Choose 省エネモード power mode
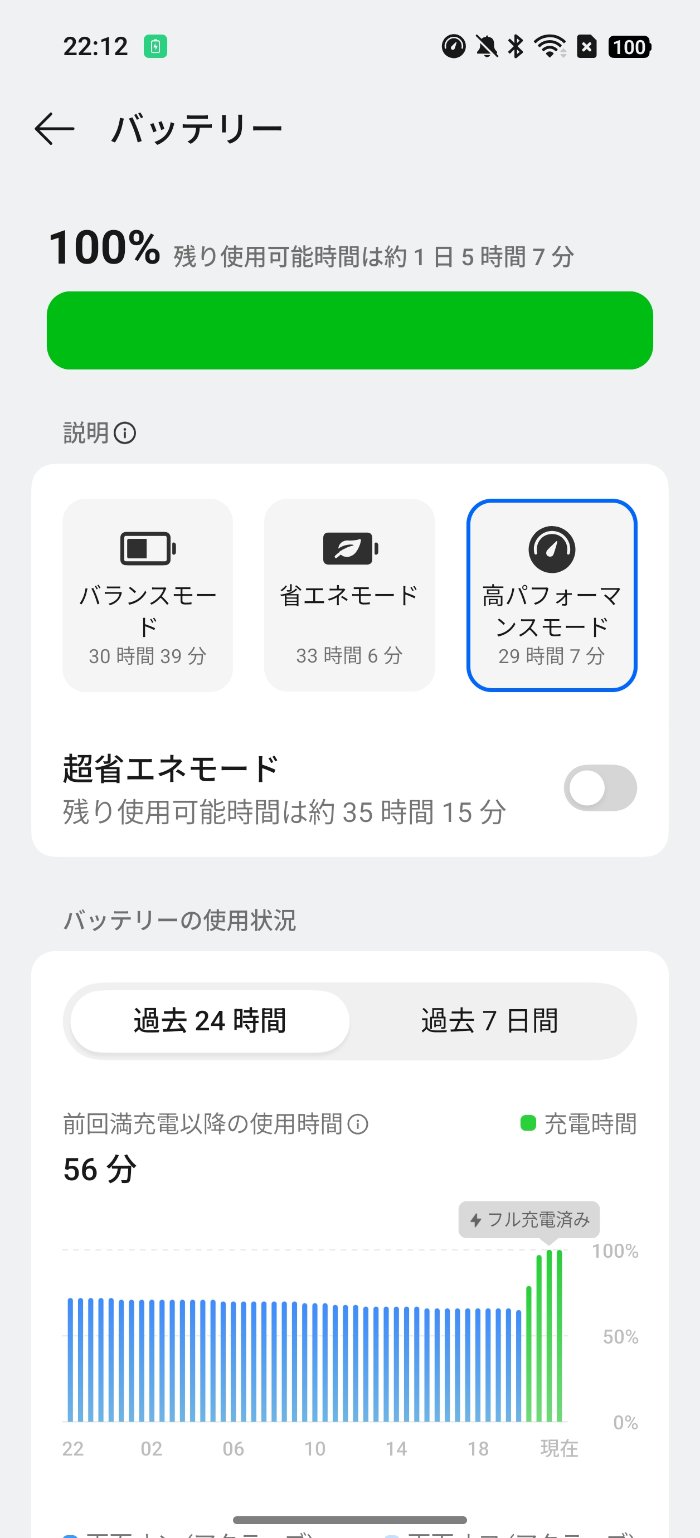Viewport: 700px width, 1538px height. [x=349, y=595]
